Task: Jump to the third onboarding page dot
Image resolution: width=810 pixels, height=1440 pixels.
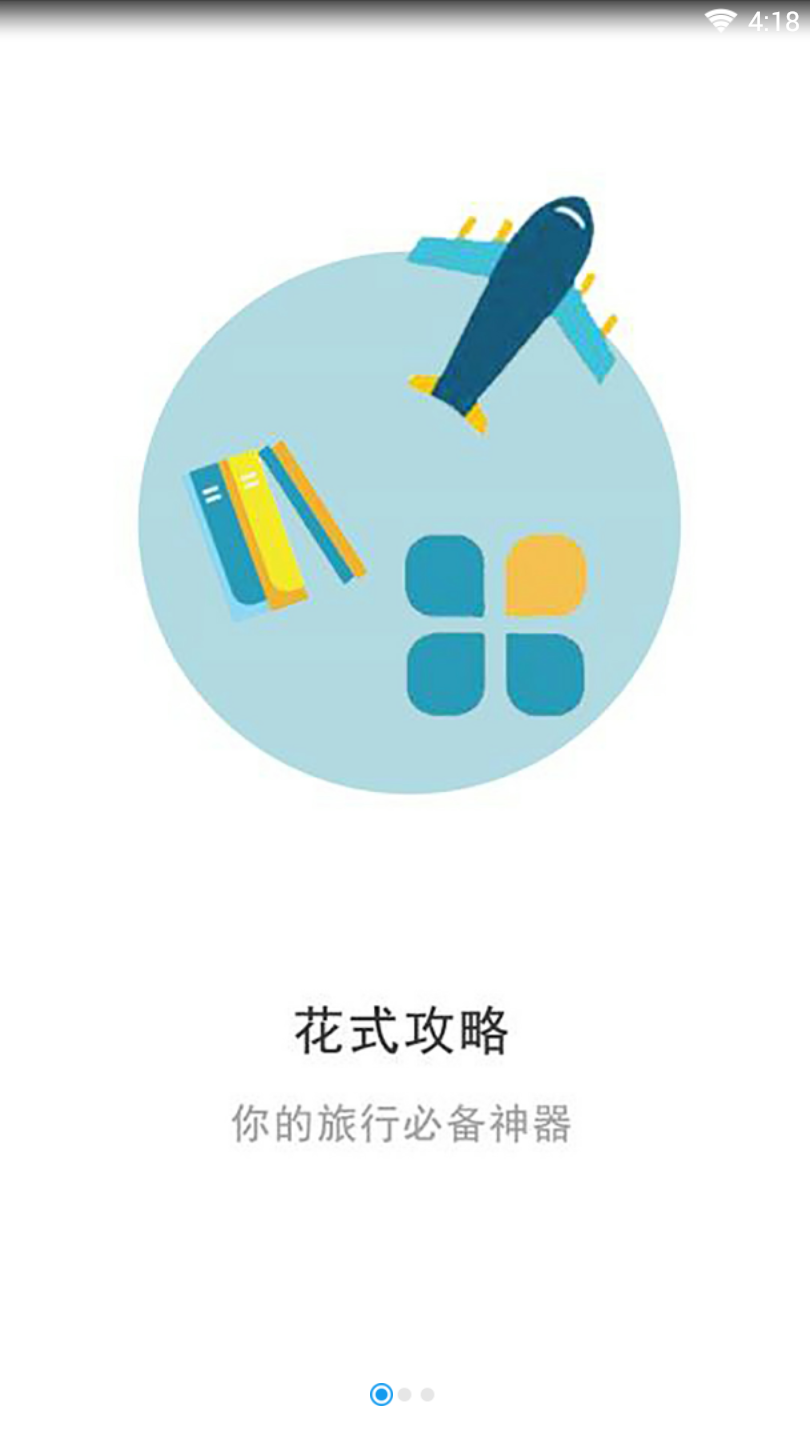Action: point(428,1394)
